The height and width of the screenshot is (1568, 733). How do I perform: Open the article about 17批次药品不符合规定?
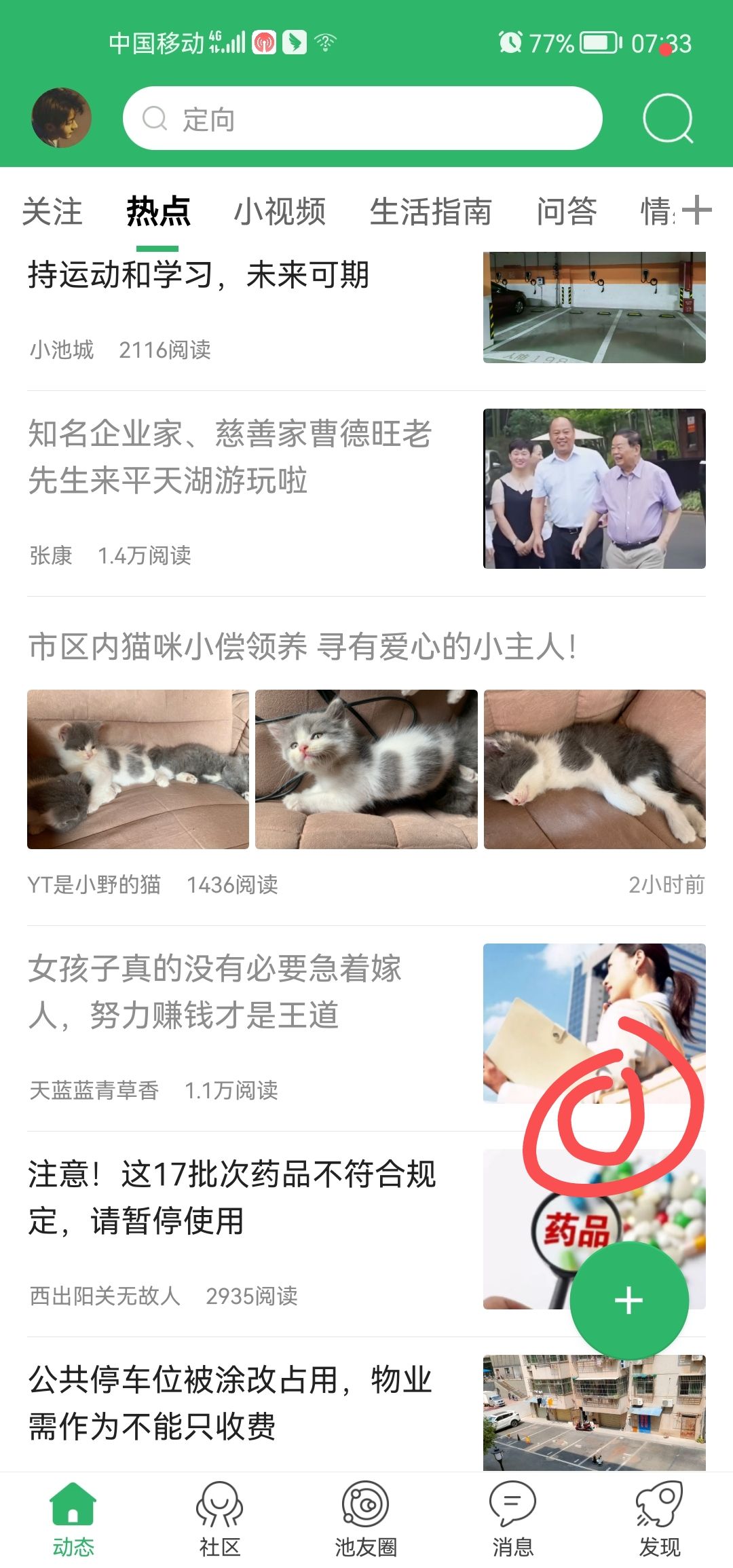(x=231, y=1197)
